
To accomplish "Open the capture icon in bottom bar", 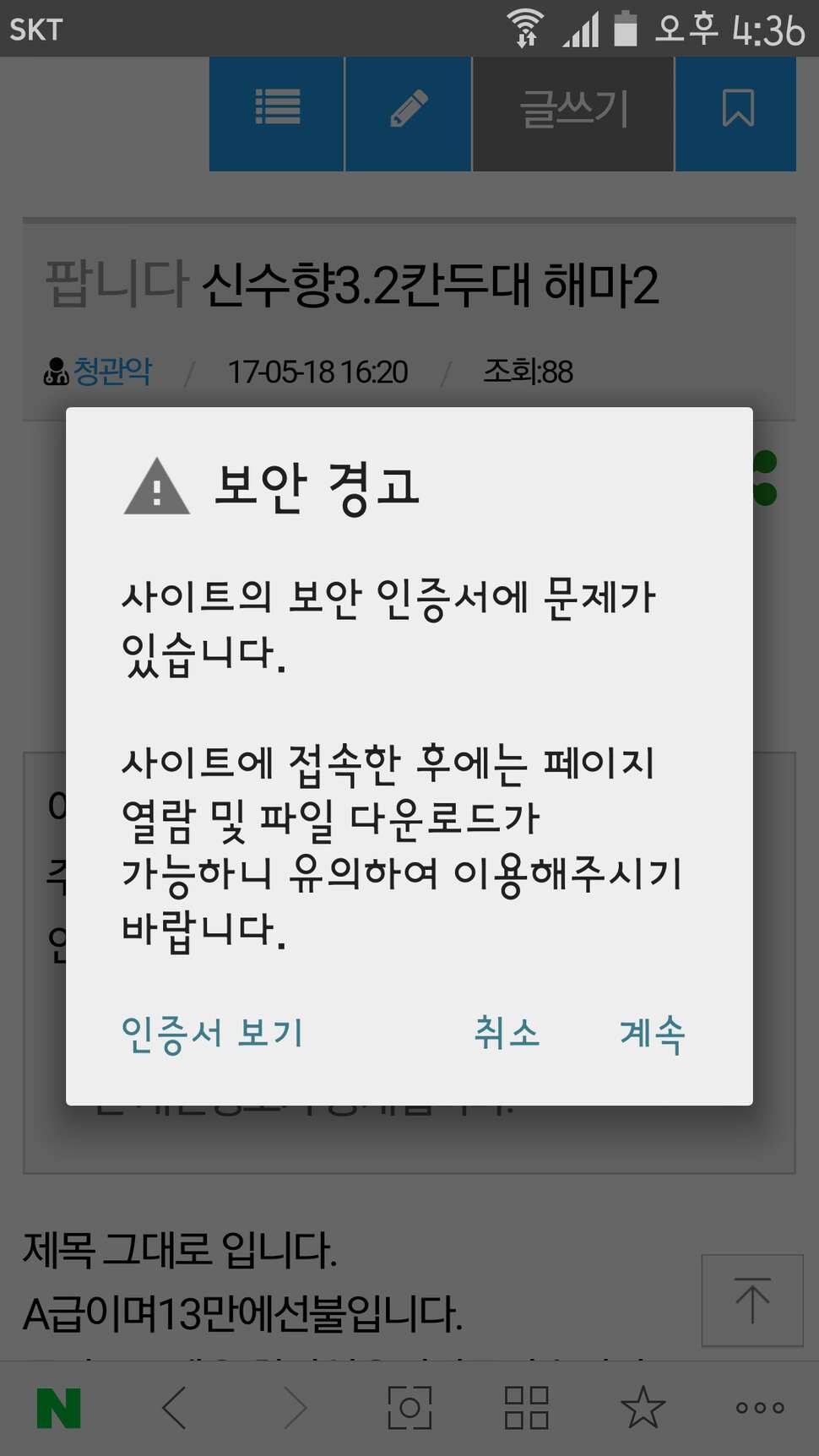I will [409, 1408].
